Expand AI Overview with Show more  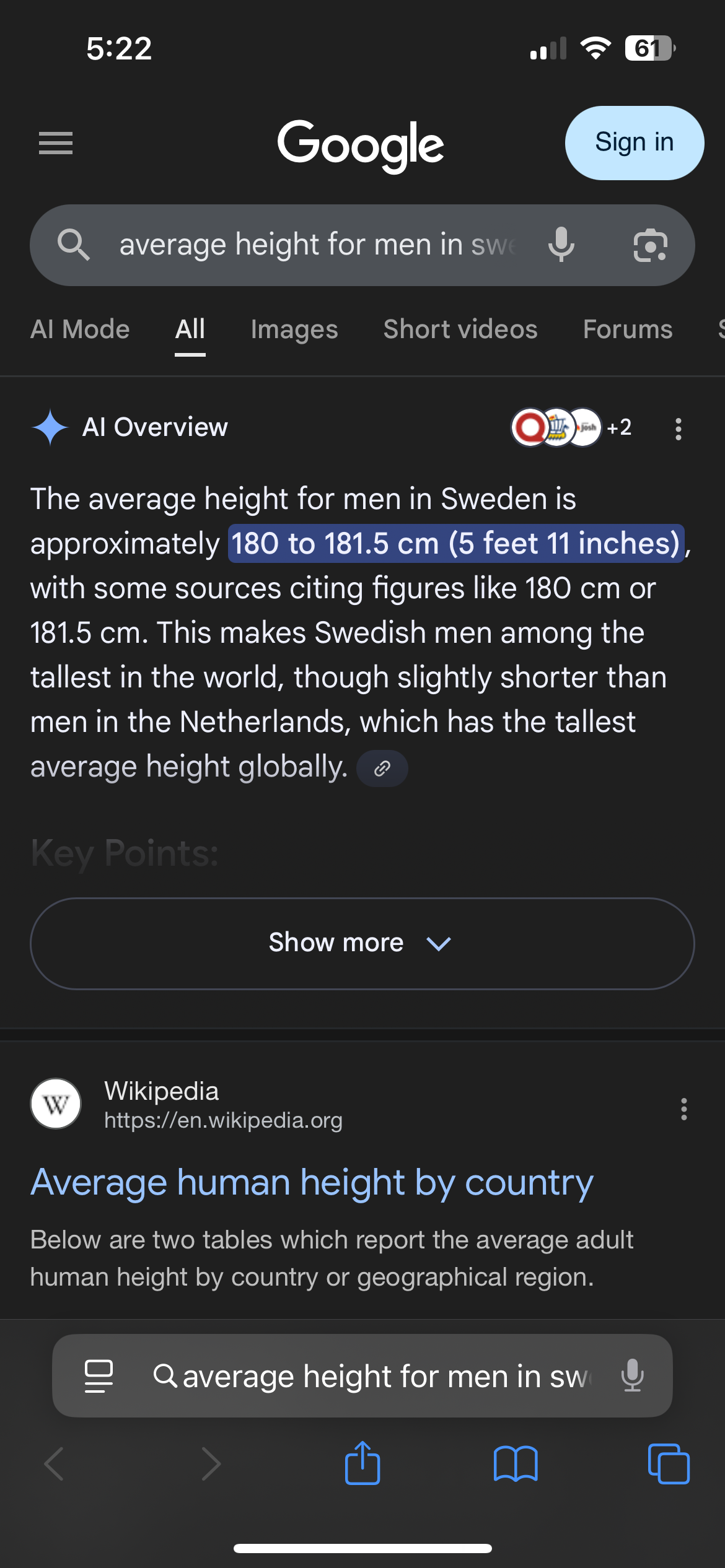tap(362, 943)
